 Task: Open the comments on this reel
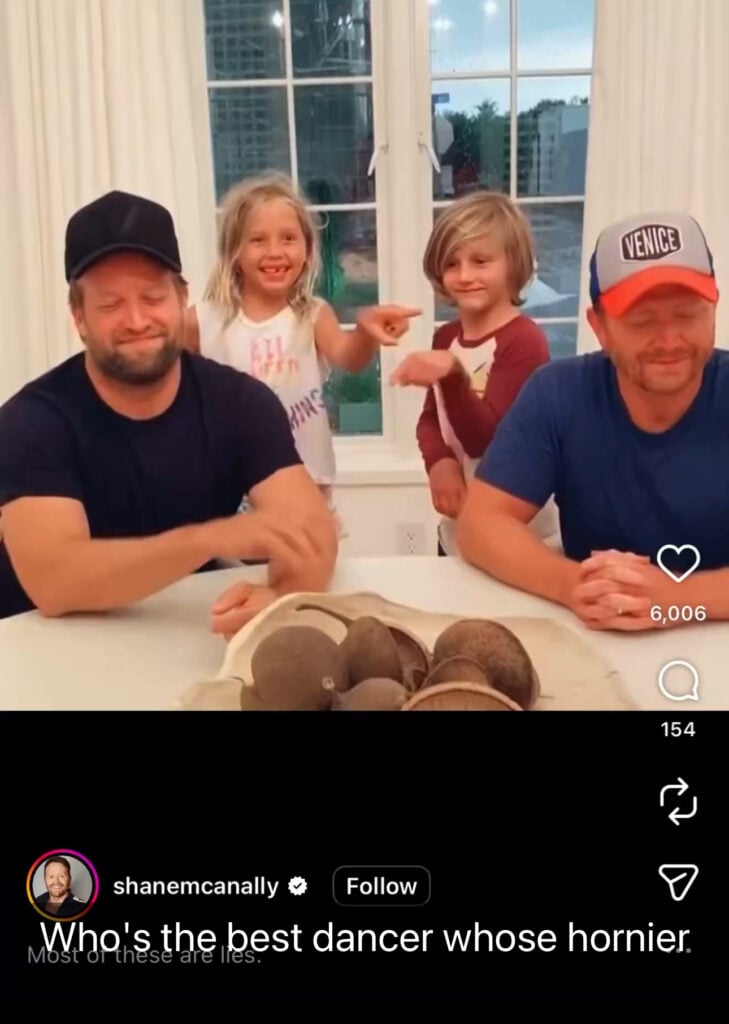[x=678, y=683]
